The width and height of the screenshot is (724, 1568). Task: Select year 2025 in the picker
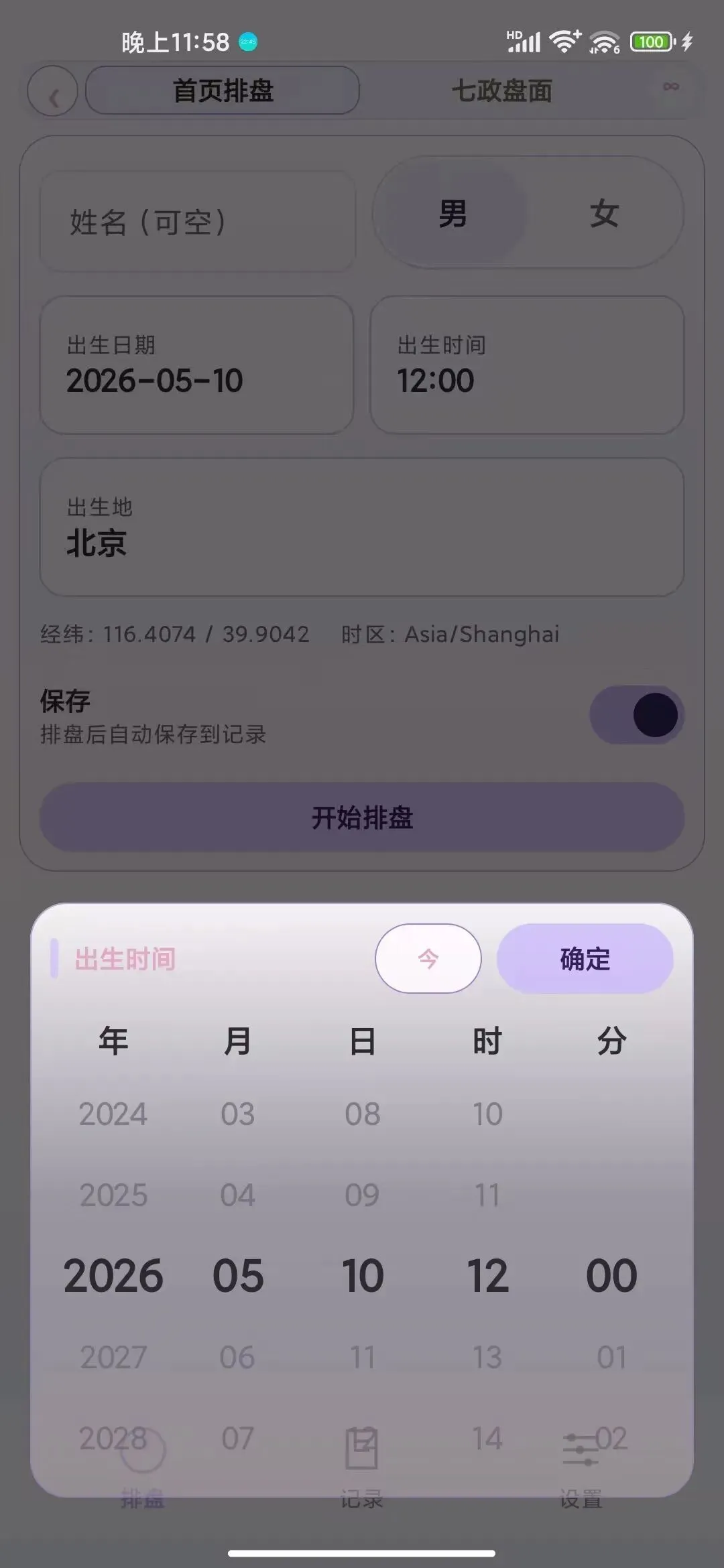click(113, 1195)
